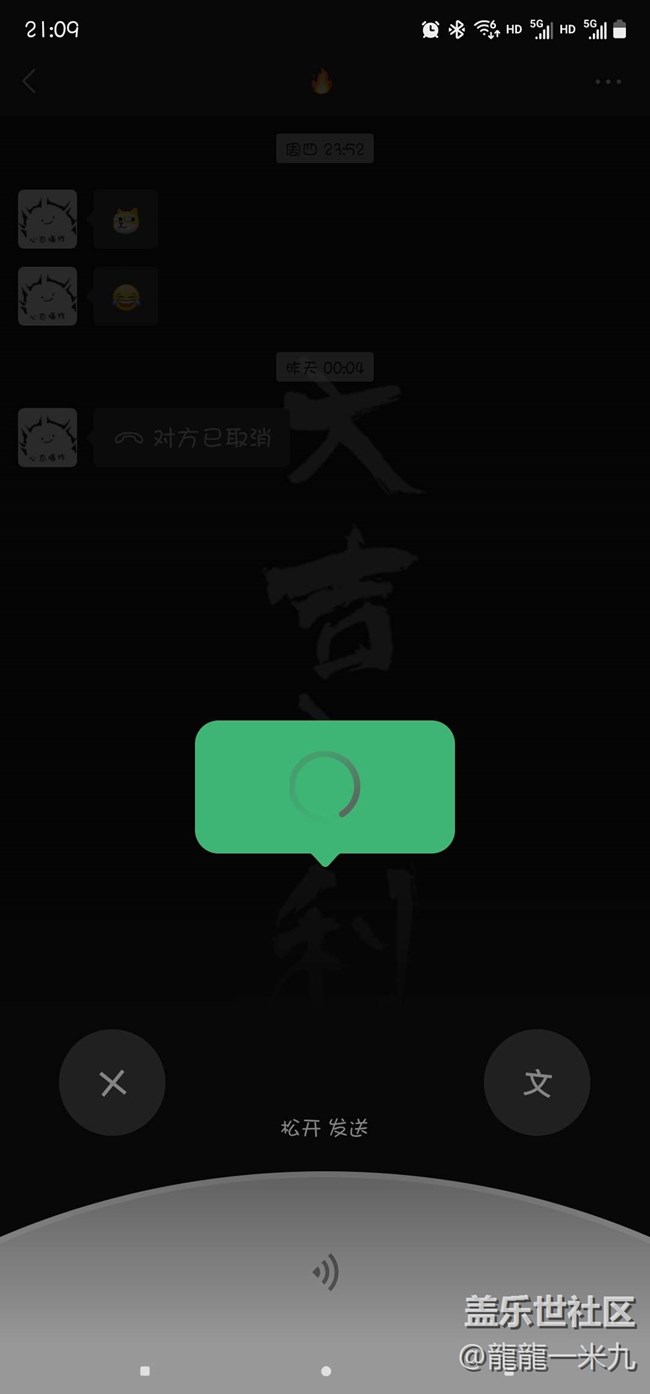Go back using the top-left arrow
Screen dimensions: 650x1394
tap(29, 82)
